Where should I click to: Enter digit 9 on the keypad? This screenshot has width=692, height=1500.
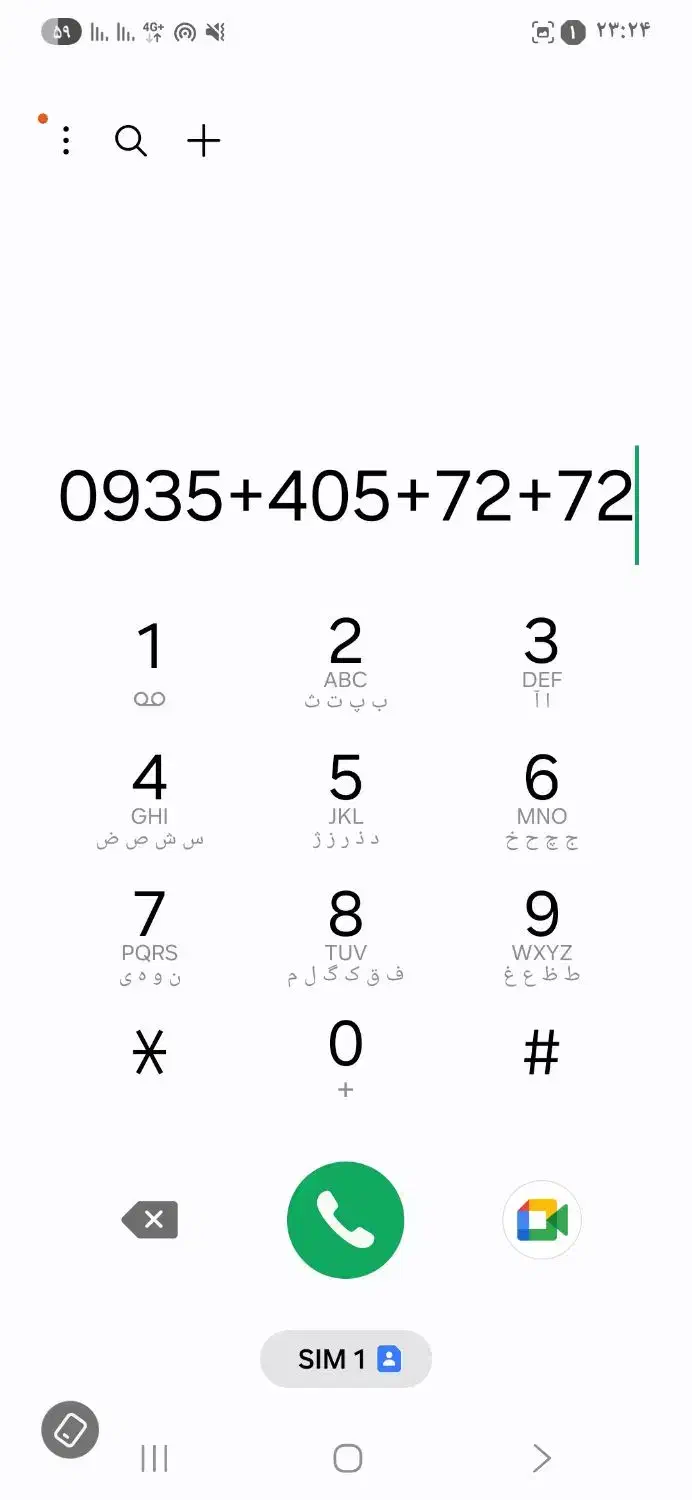point(541,934)
